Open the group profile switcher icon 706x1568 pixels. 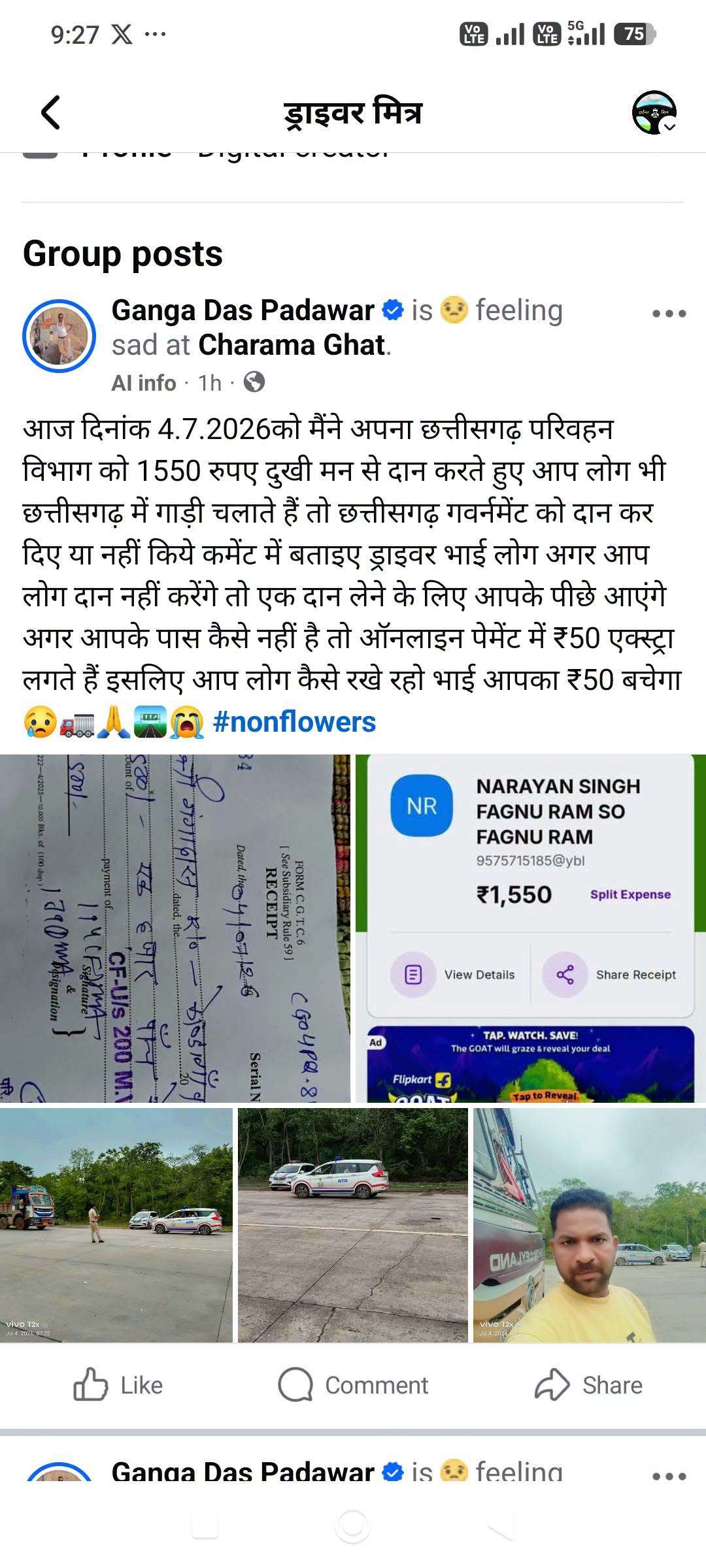[x=654, y=112]
